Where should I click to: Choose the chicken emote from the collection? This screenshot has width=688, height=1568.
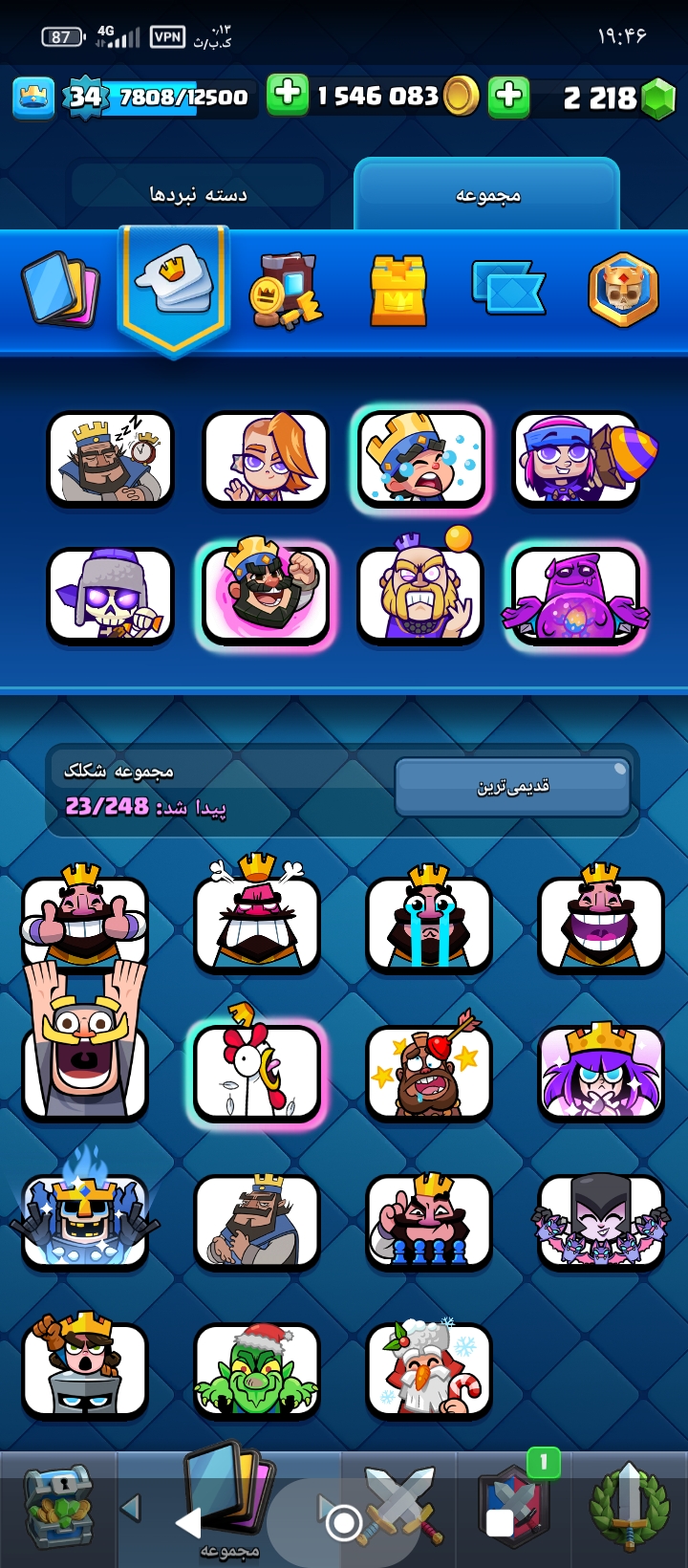[x=256, y=1072]
